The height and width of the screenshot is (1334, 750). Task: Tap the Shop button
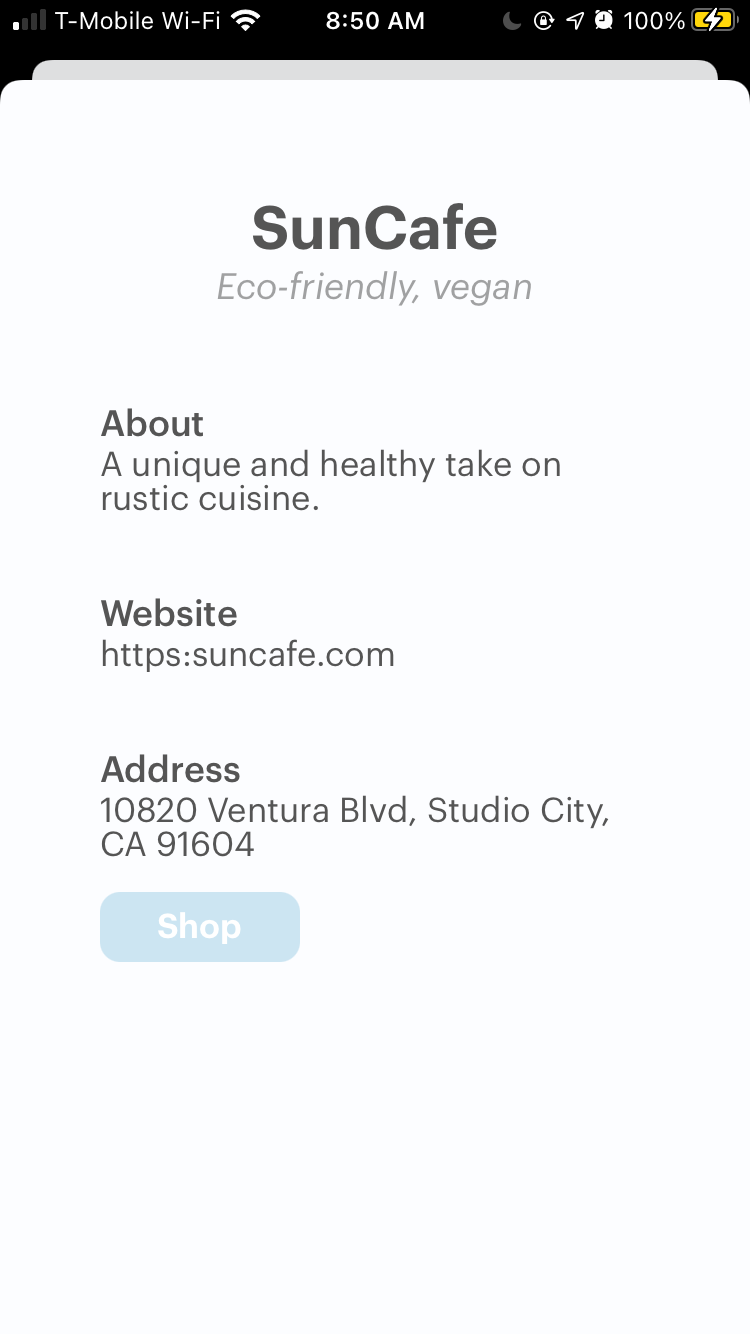coord(200,927)
